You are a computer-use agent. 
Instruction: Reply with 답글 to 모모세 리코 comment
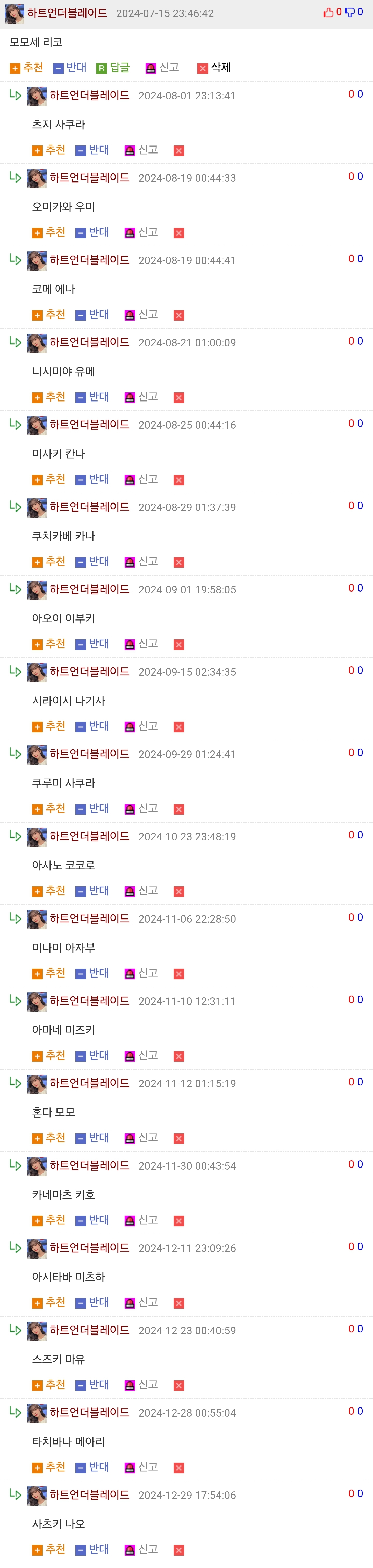(113, 68)
